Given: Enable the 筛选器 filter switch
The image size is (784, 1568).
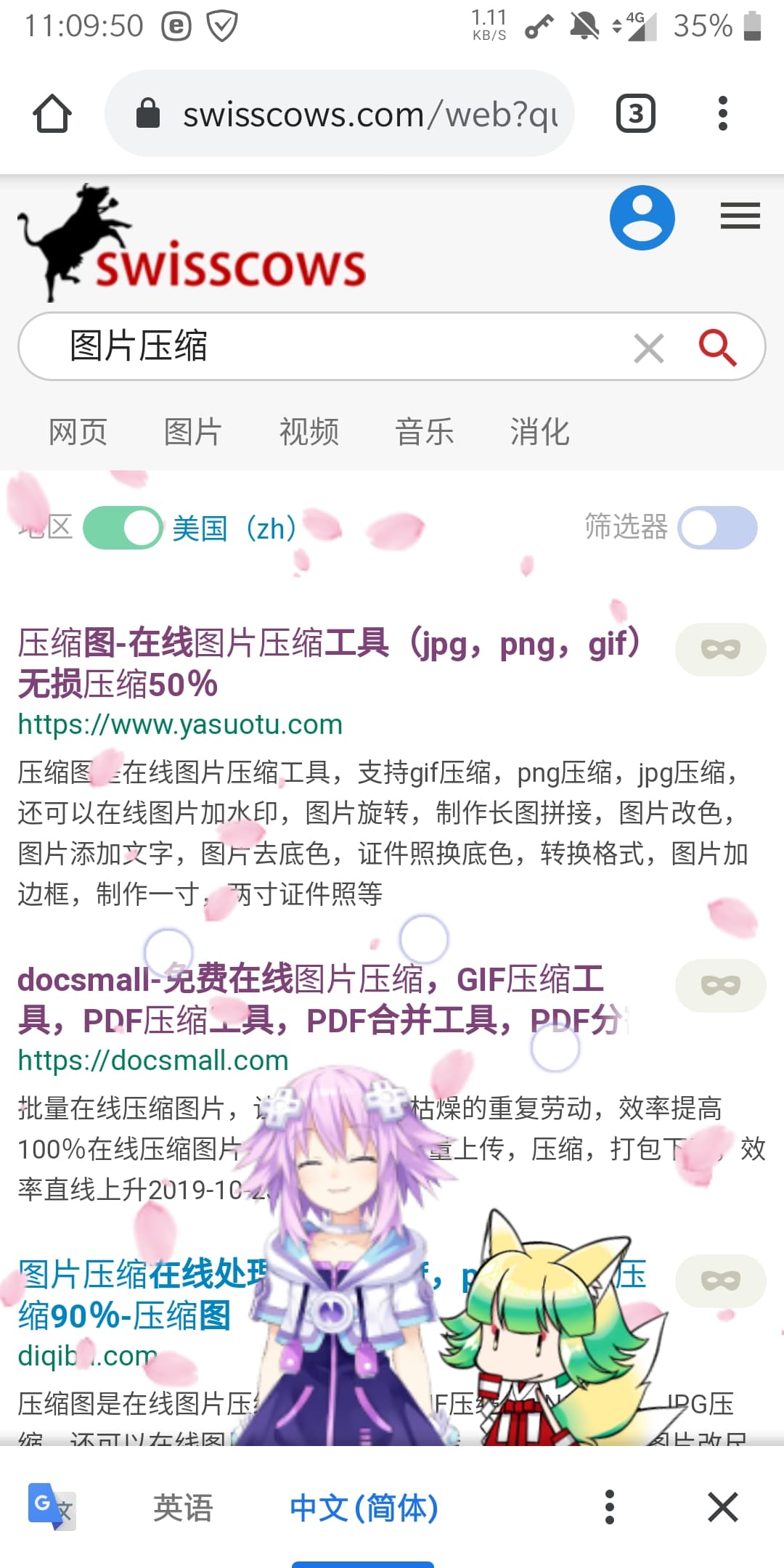Looking at the screenshot, I should coord(717,528).
